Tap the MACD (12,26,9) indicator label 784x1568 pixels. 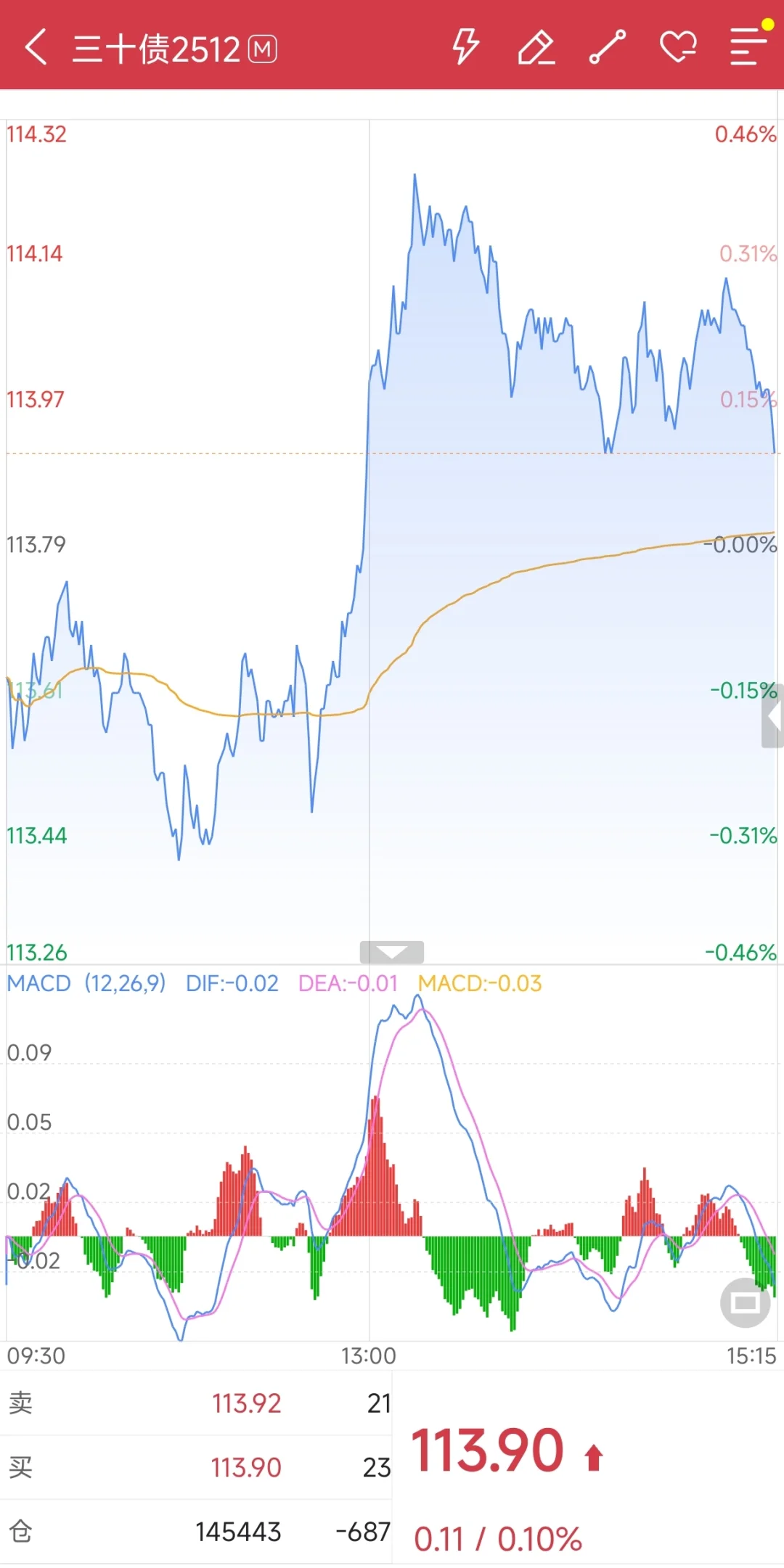click(86, 984)
